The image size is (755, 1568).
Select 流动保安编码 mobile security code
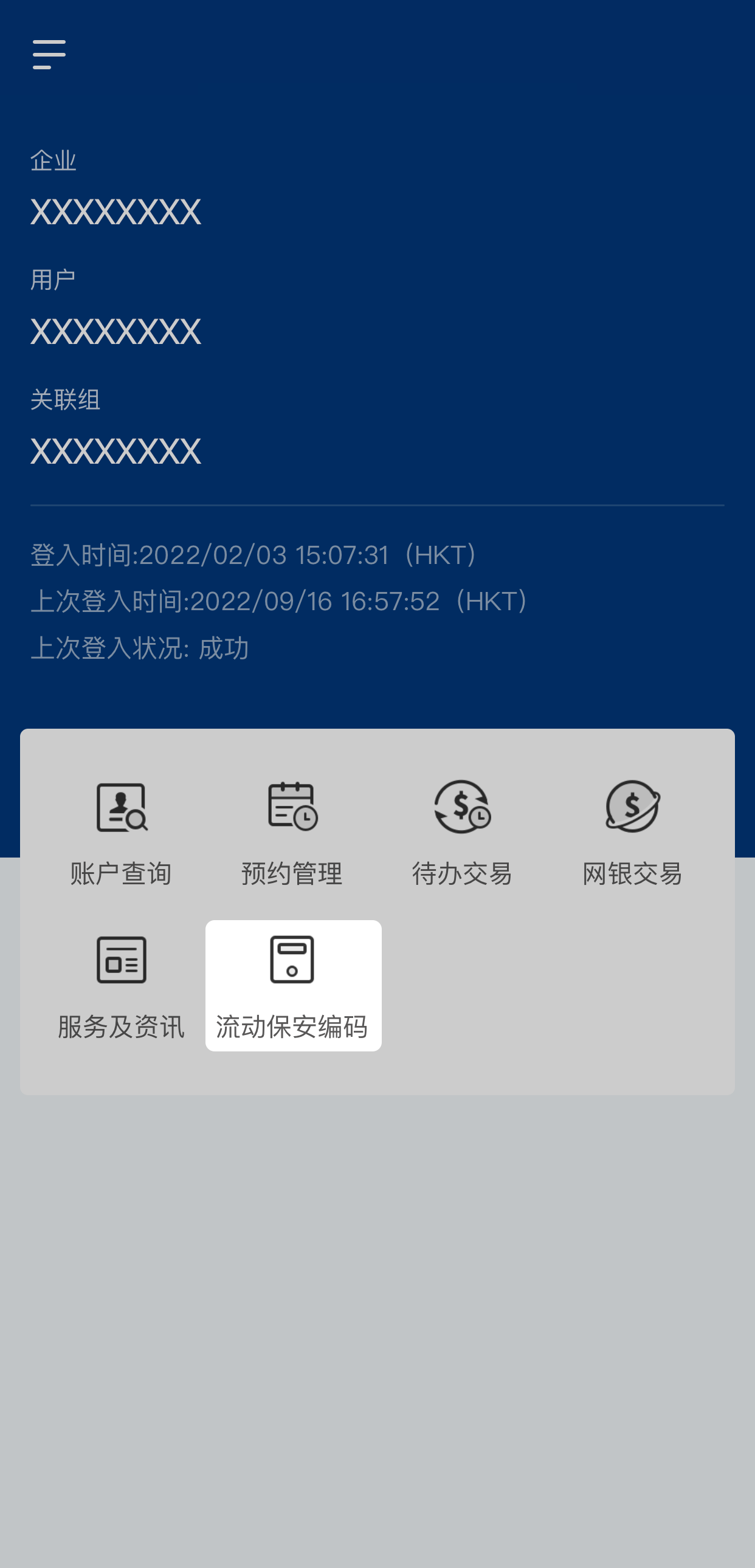(x=293, y=986)
